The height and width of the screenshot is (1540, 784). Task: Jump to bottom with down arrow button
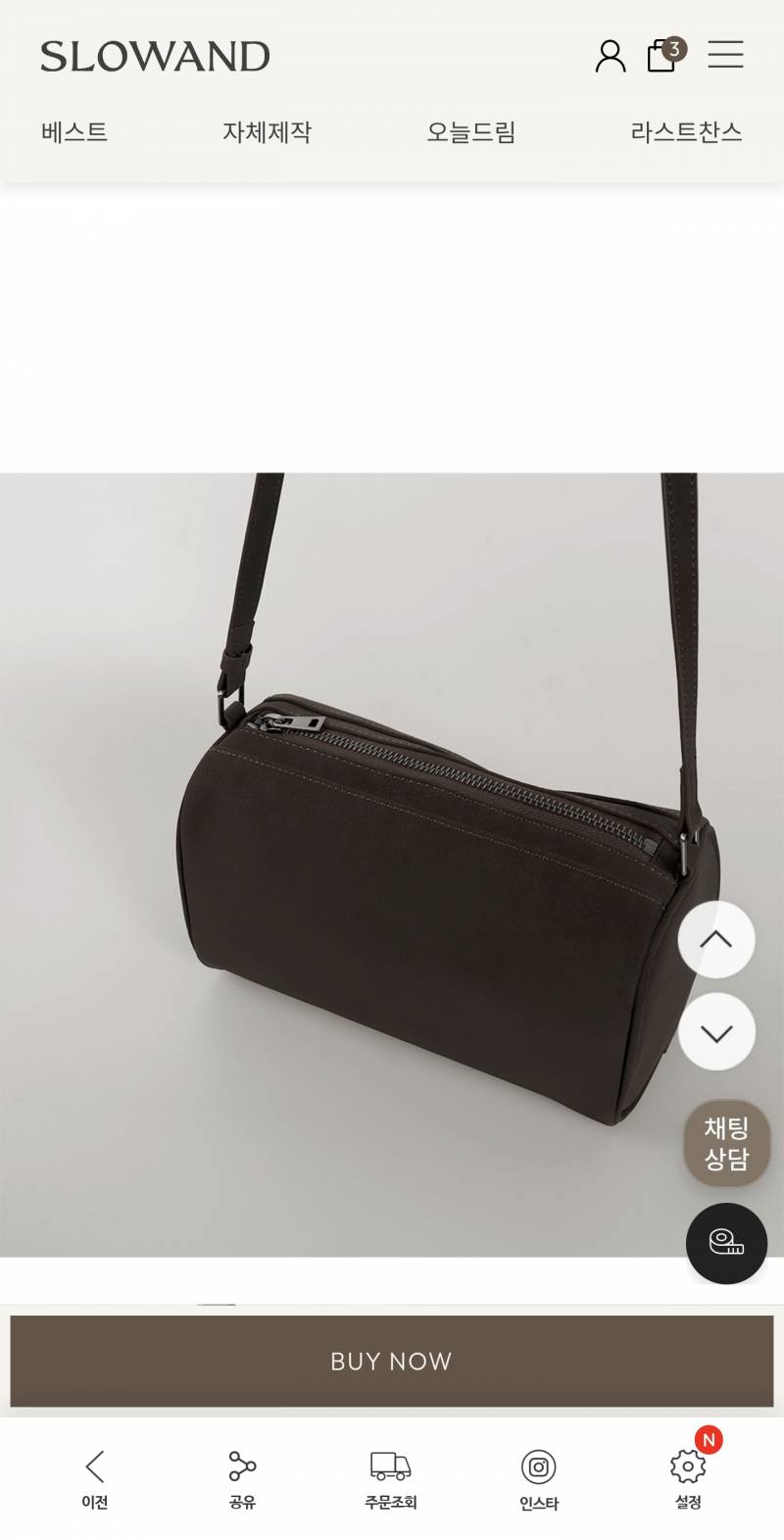[x=716, y=1032]
